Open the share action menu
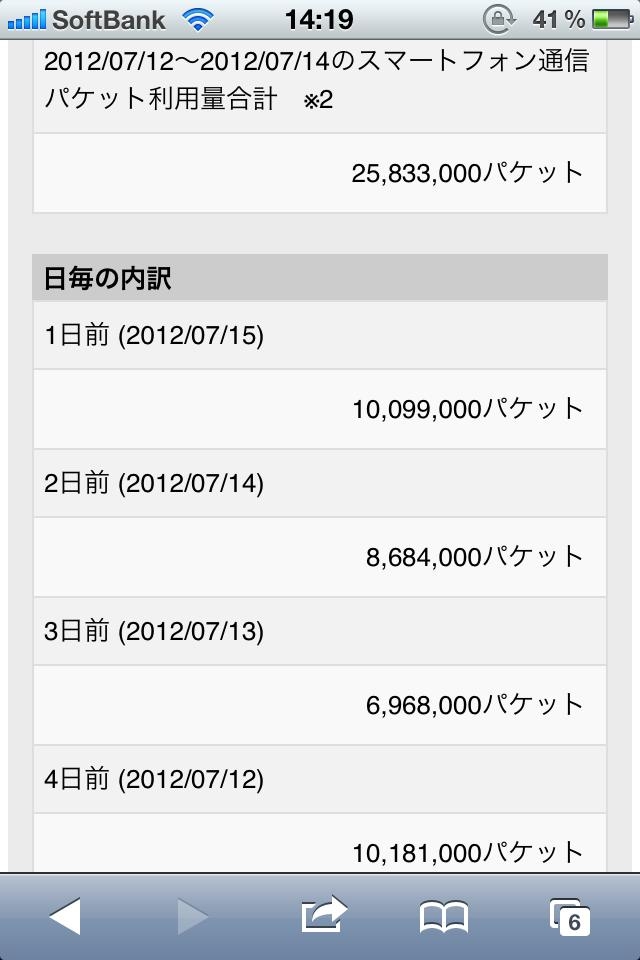The width and height of the screenshot is (640, 960). [323, 915]
